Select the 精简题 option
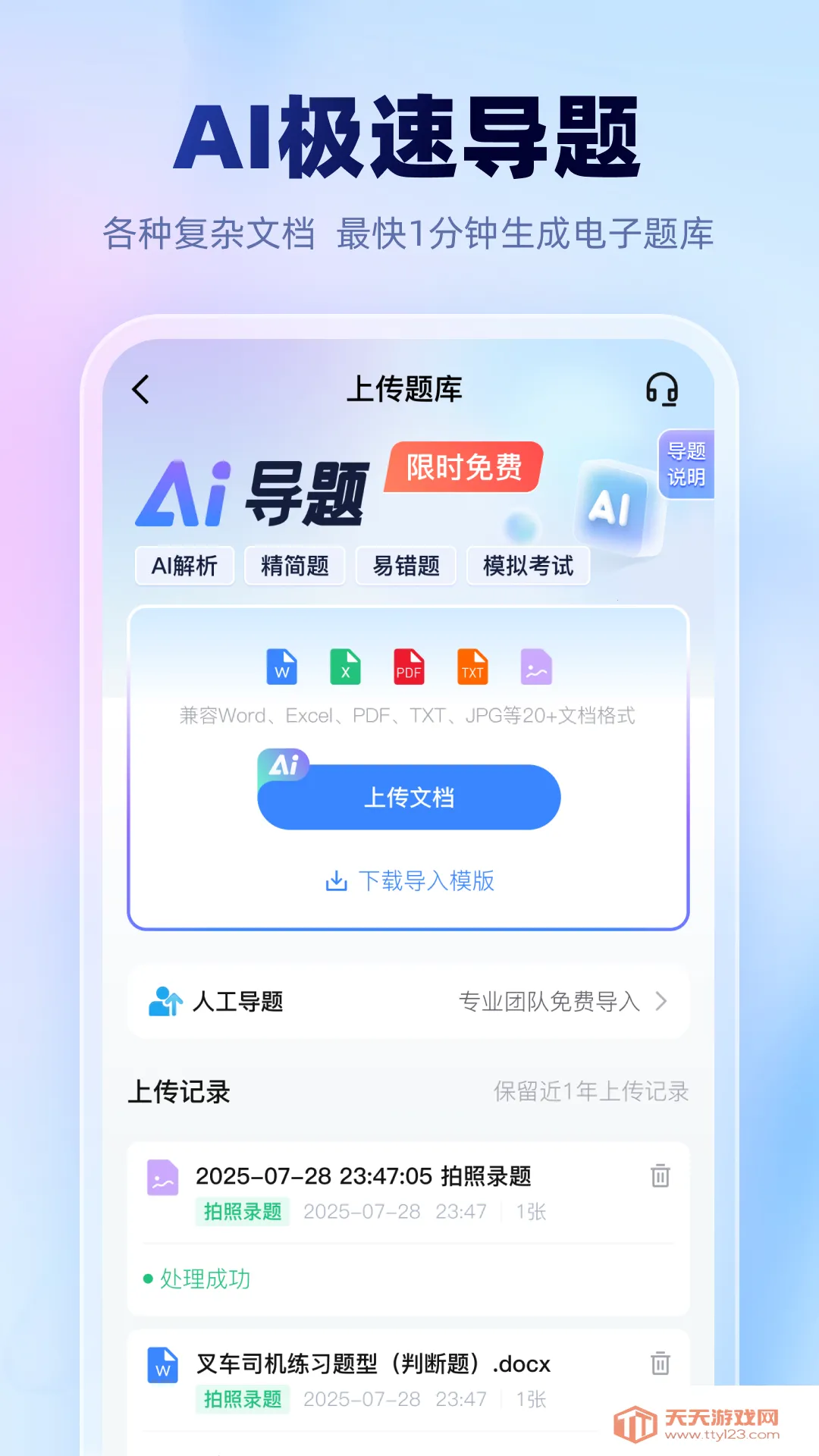This screenshot has width=819, height=1456. pos(294,566)
